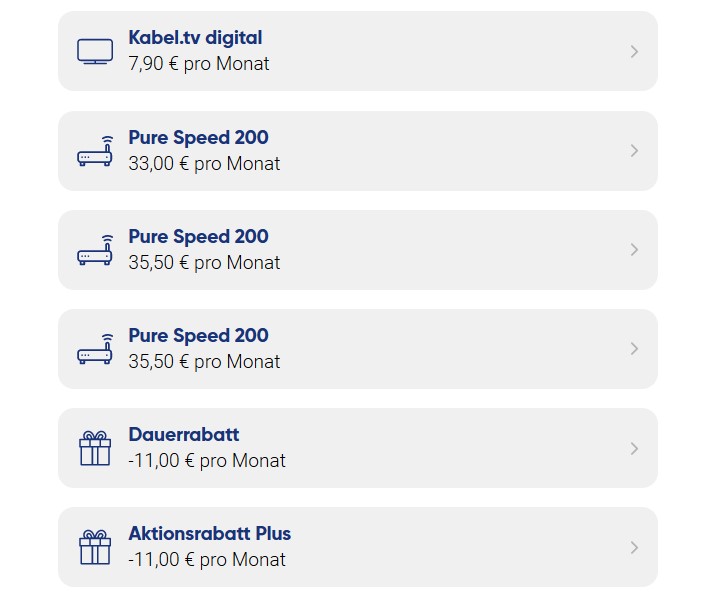
Task: Open the Kabel.tv digital row
Action: pos(357,51)
